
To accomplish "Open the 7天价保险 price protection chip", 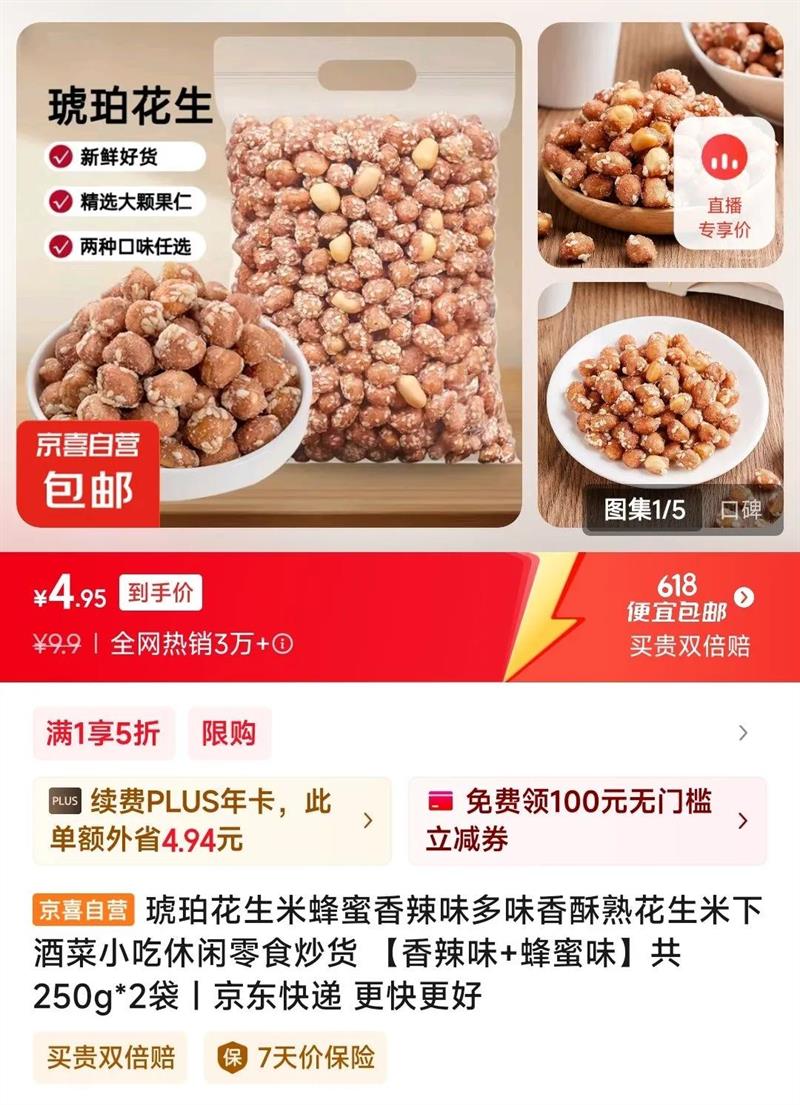I will (x=296, y=1057).
